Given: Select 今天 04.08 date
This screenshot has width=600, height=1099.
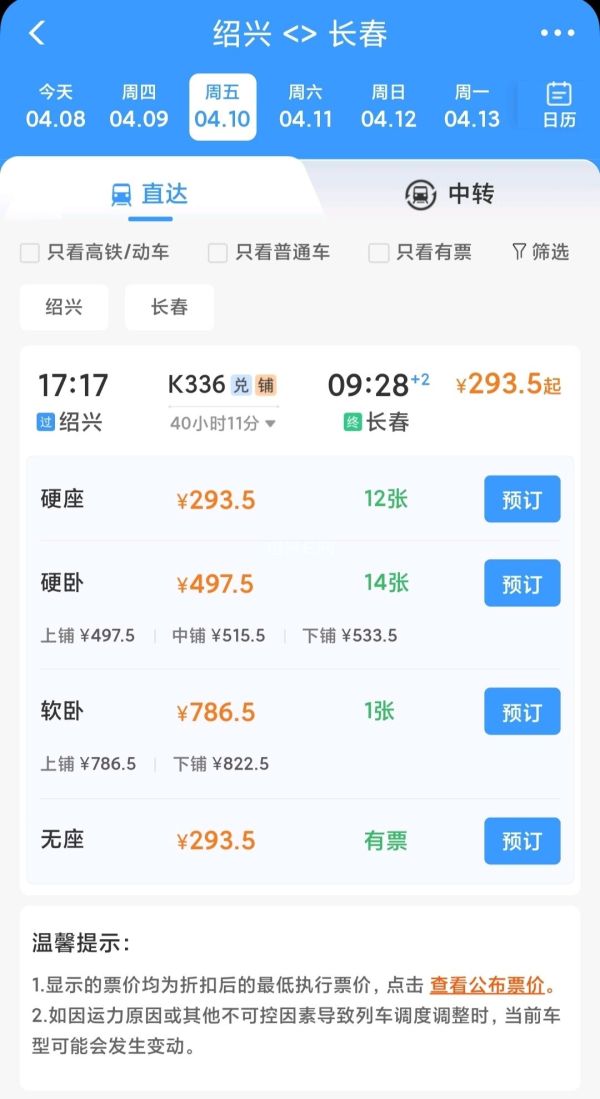Looking at the screenshot, I should 56,107.
